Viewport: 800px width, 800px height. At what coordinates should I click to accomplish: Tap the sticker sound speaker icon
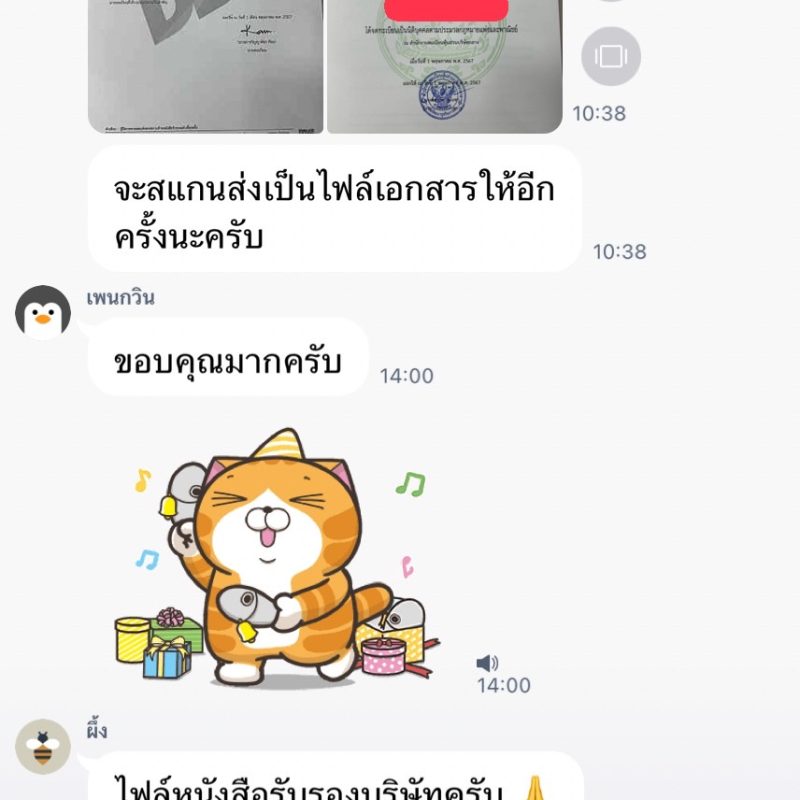(487, 663)
